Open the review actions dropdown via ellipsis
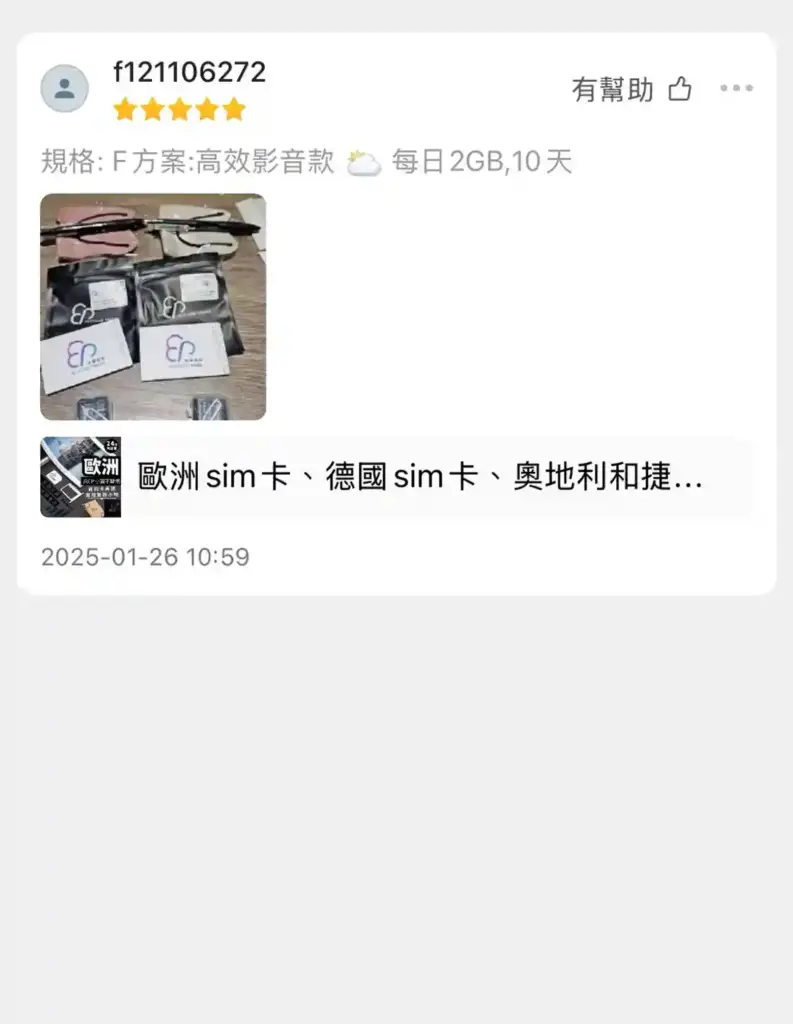Viewport: 793px width, 1024px height. point(737,88)
